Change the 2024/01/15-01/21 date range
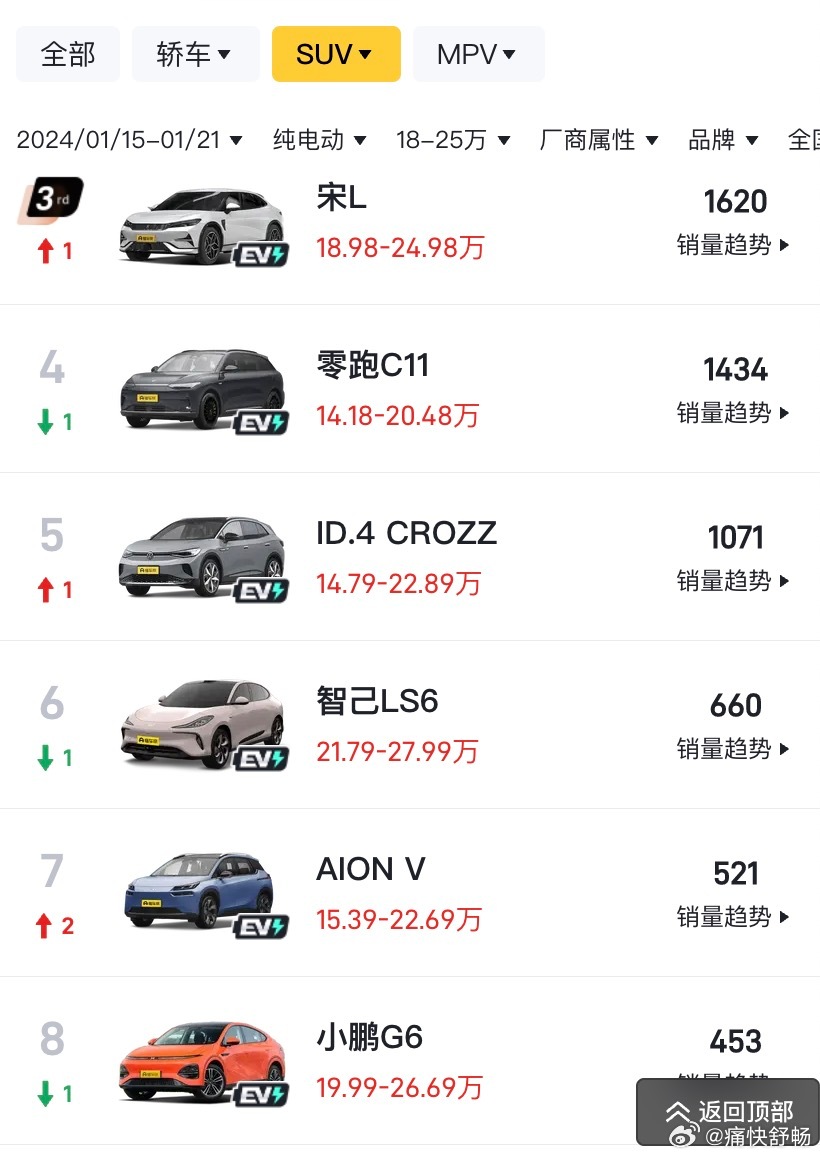 130,140
